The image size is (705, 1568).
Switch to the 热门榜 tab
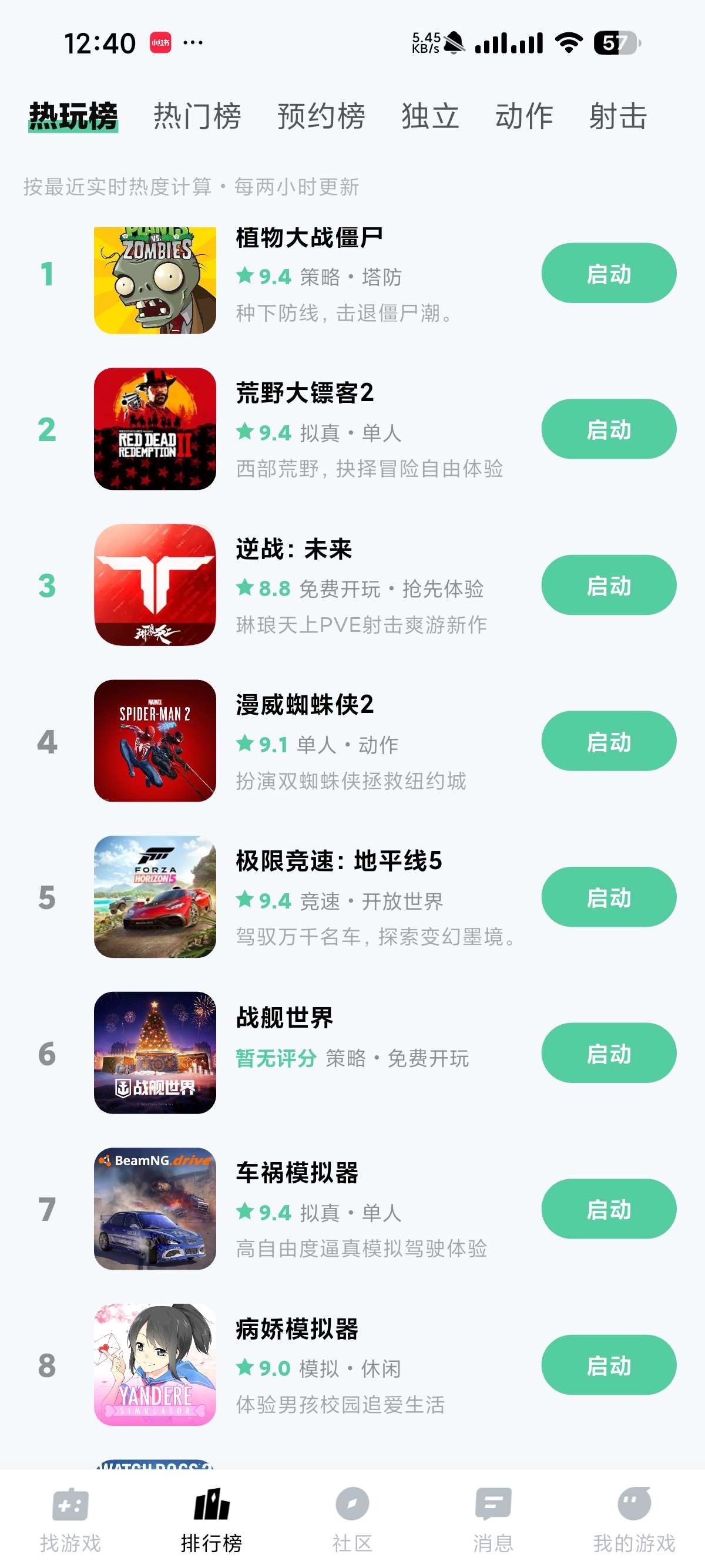click(199, 116)
